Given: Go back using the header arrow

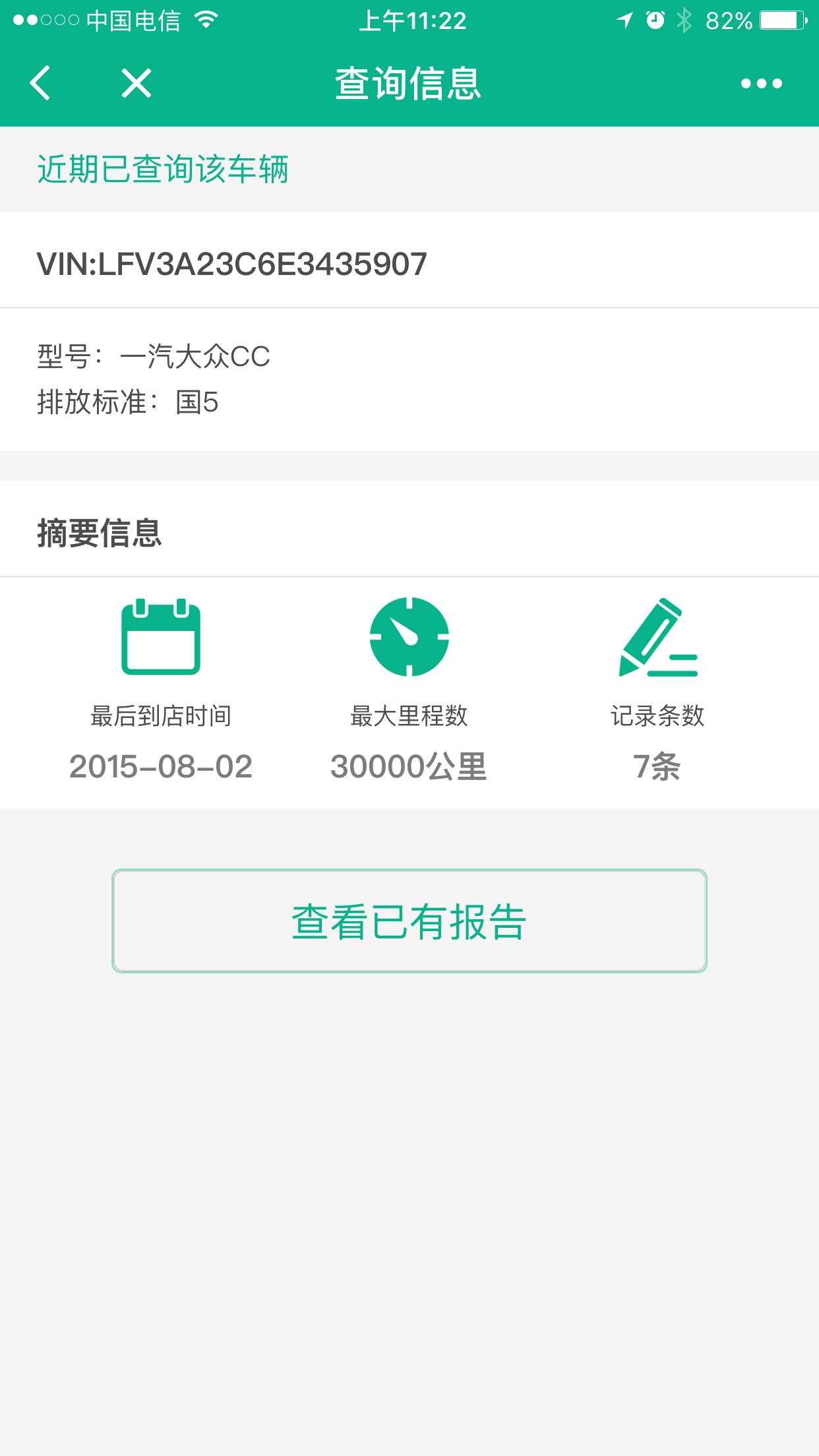Looking at the screenshot, I should click(41, 83).
